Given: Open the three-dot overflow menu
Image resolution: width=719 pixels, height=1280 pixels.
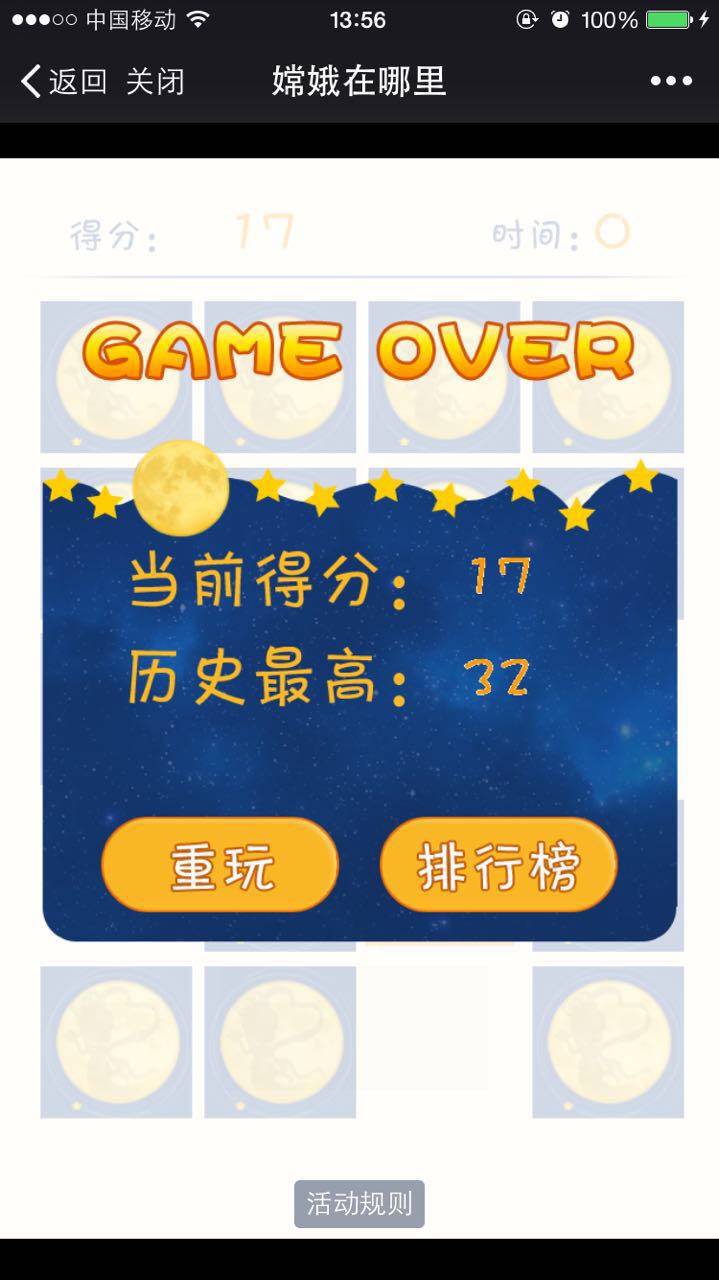Looking at the screenshot, I should pos(671,81).
